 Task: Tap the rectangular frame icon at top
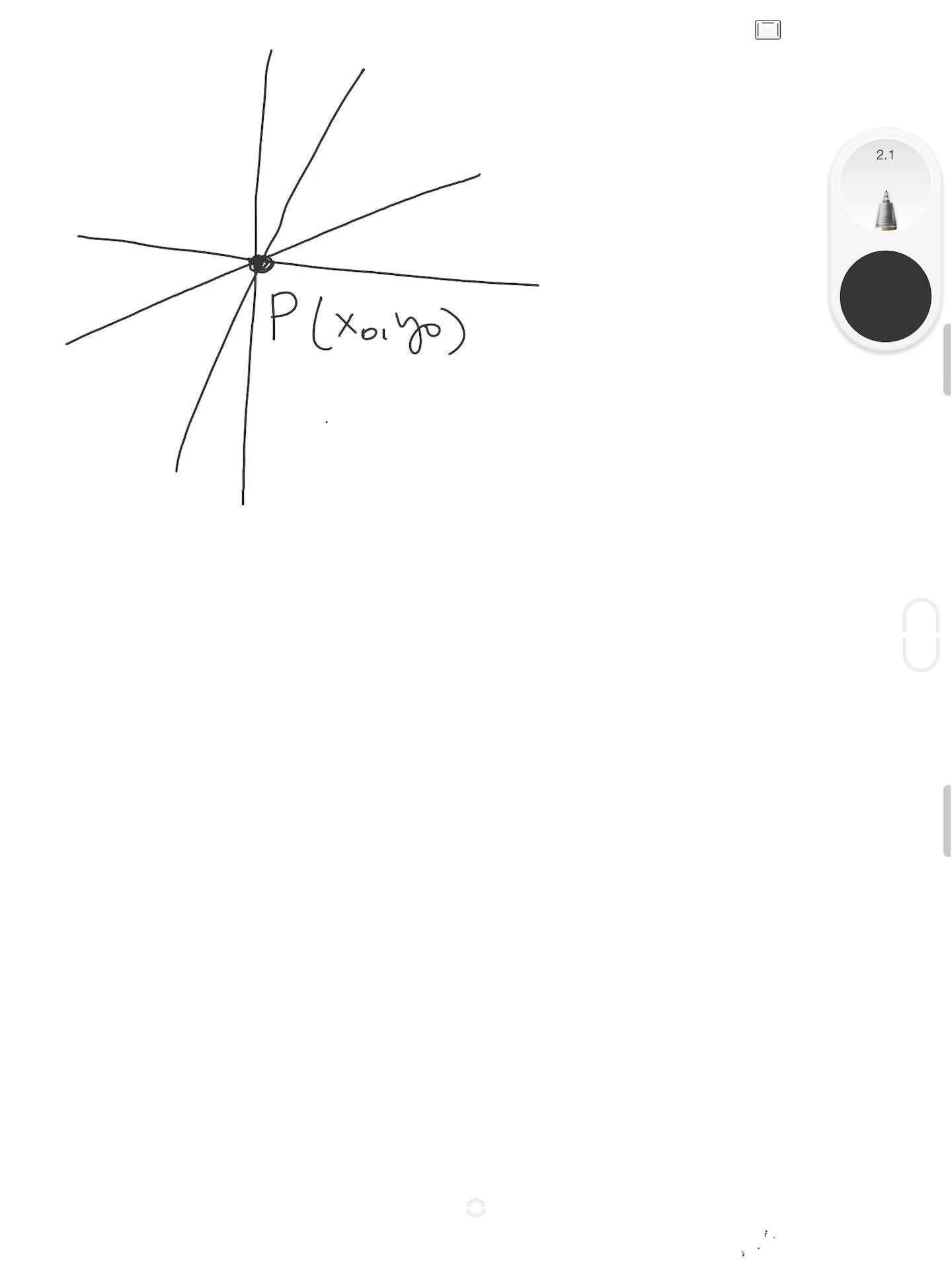coord(768,30)
